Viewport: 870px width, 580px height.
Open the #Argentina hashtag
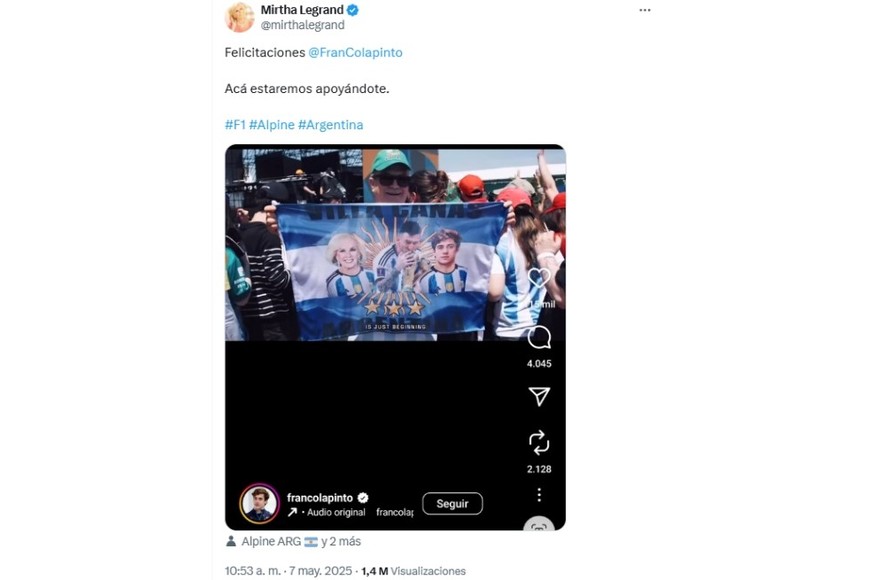(330, 125)
